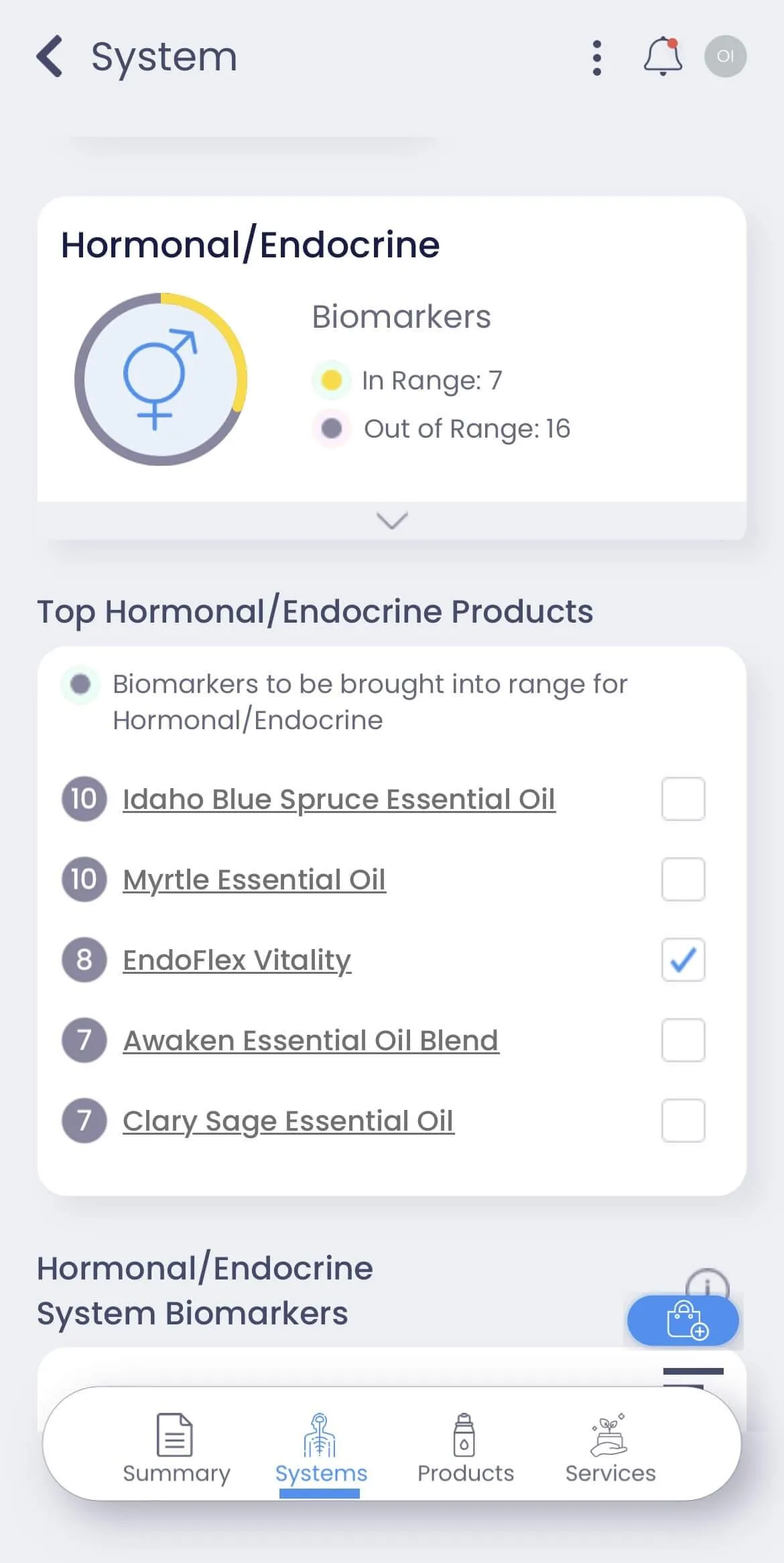This screenshot has height=1563, width=784.
Task: Go back from the System screen
Action: click(50, 56)
